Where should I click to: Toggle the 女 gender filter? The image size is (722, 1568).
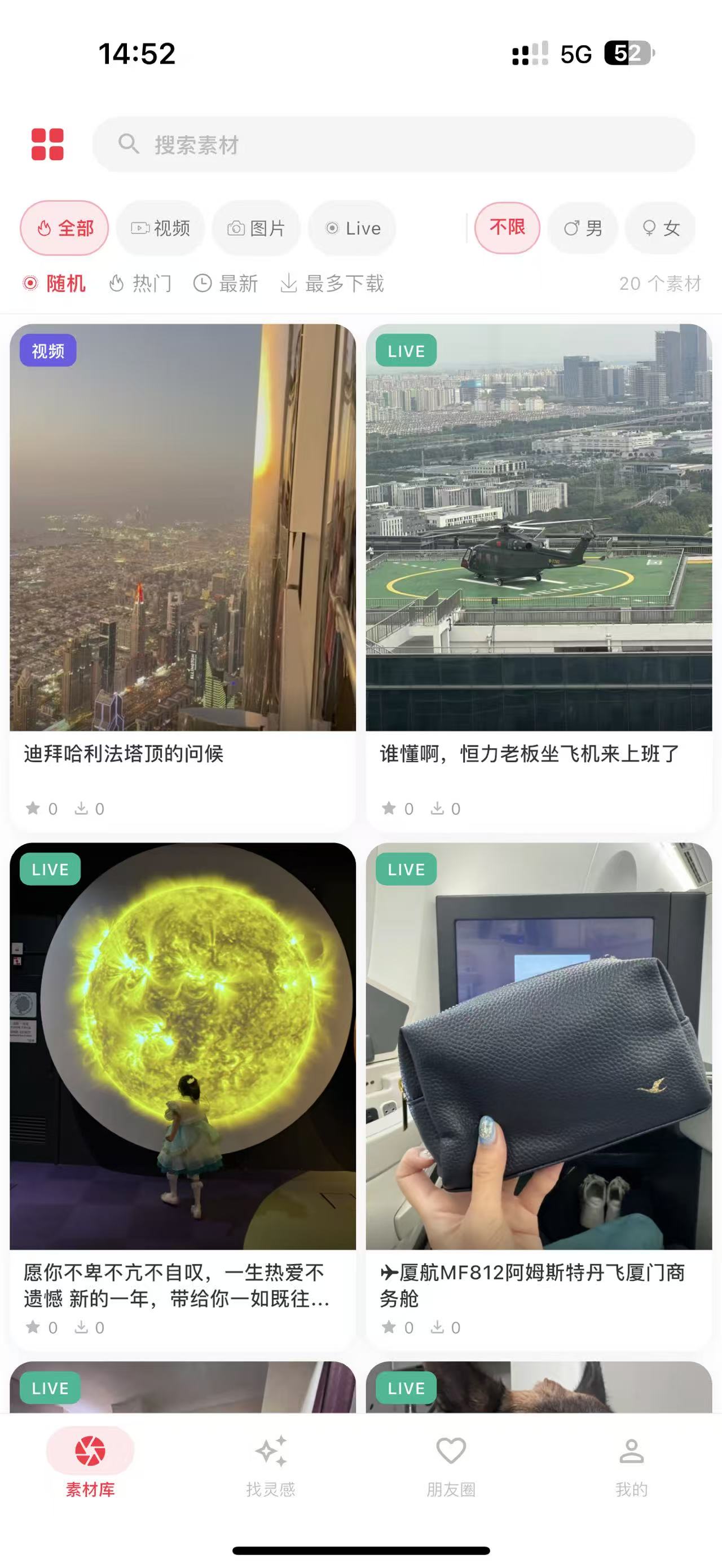(x=659, y=228)
